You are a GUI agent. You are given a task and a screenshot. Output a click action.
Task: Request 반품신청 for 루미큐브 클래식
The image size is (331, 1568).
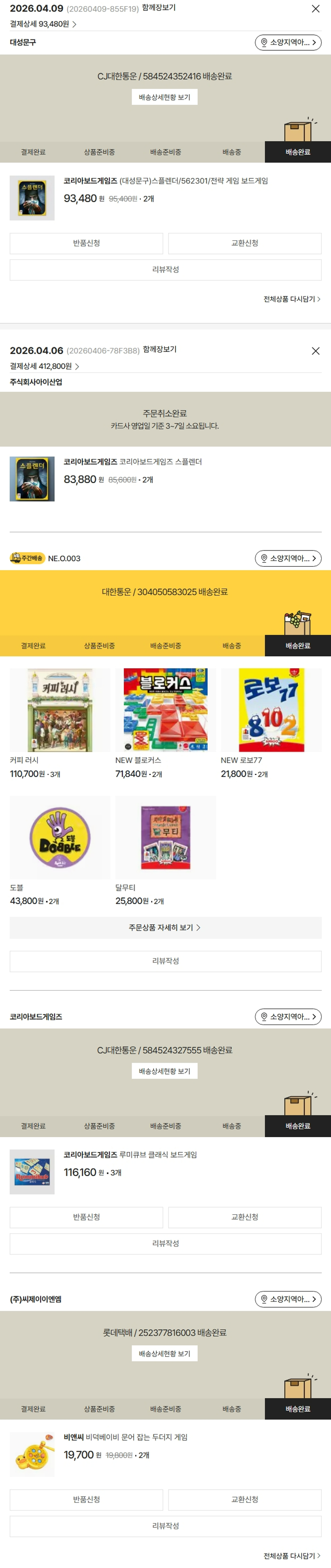(x=86, y=1217)
